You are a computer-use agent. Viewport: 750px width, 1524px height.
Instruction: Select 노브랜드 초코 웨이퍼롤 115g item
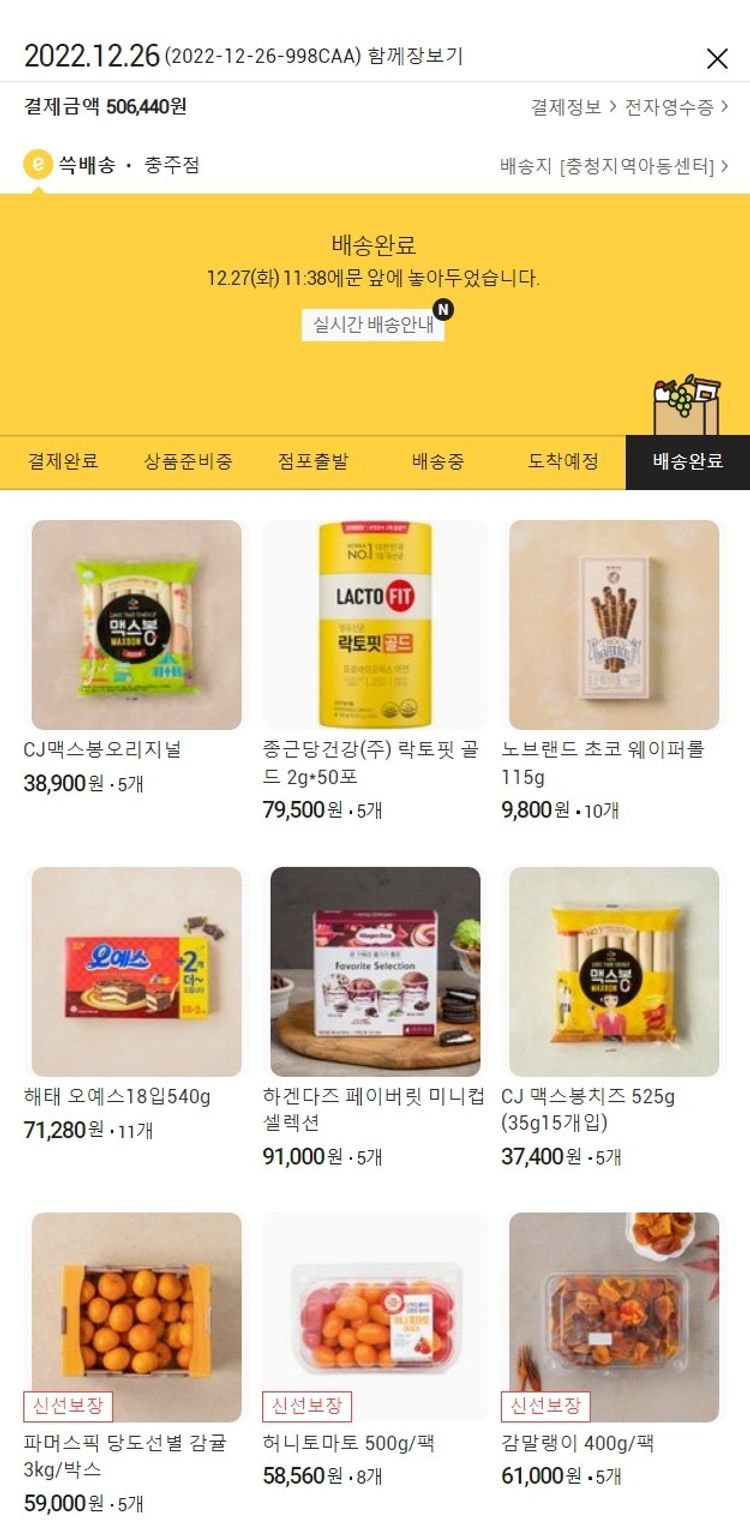click(614, 625)
